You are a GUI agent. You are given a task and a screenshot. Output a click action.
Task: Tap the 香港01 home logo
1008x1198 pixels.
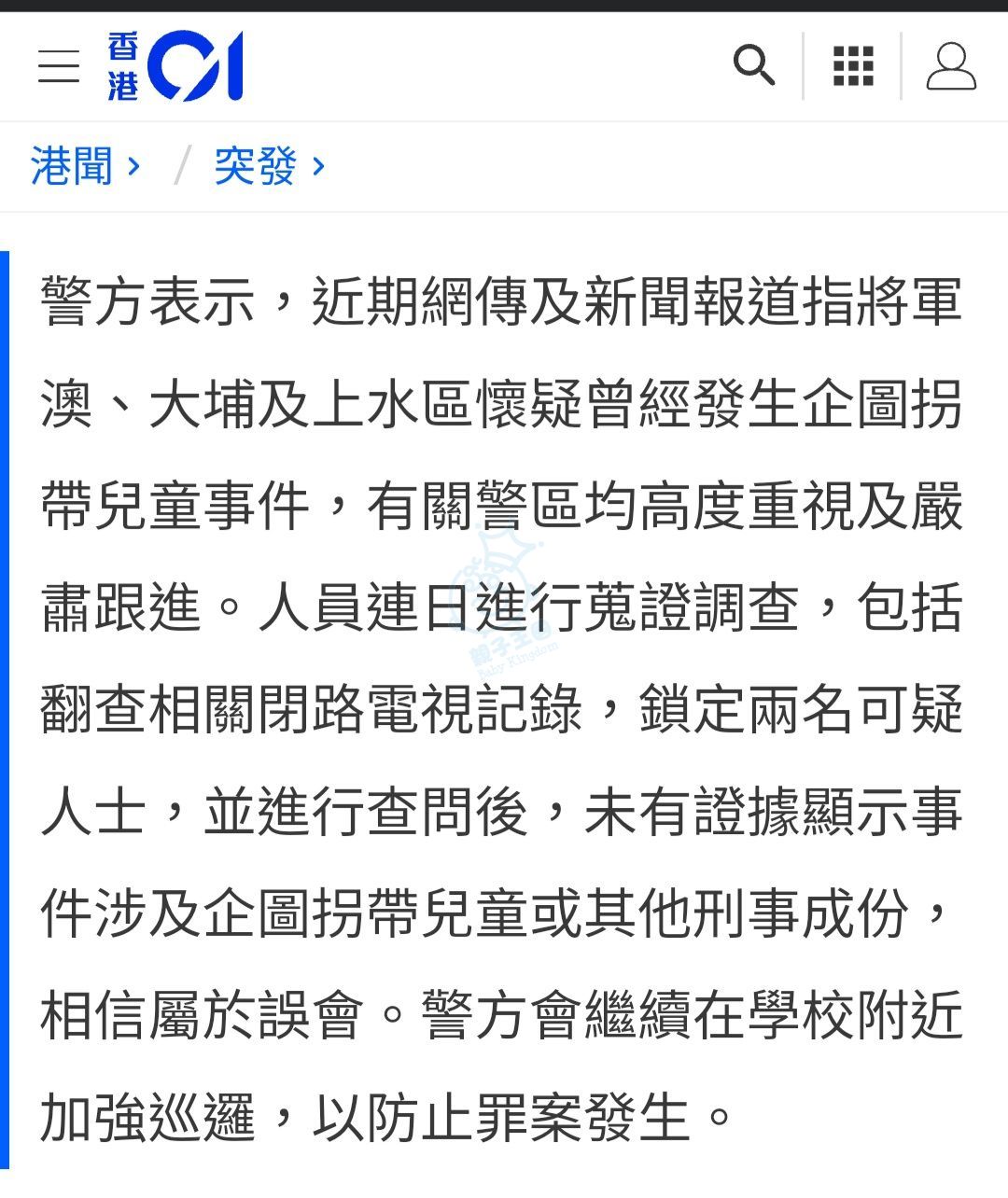point(175,66)
